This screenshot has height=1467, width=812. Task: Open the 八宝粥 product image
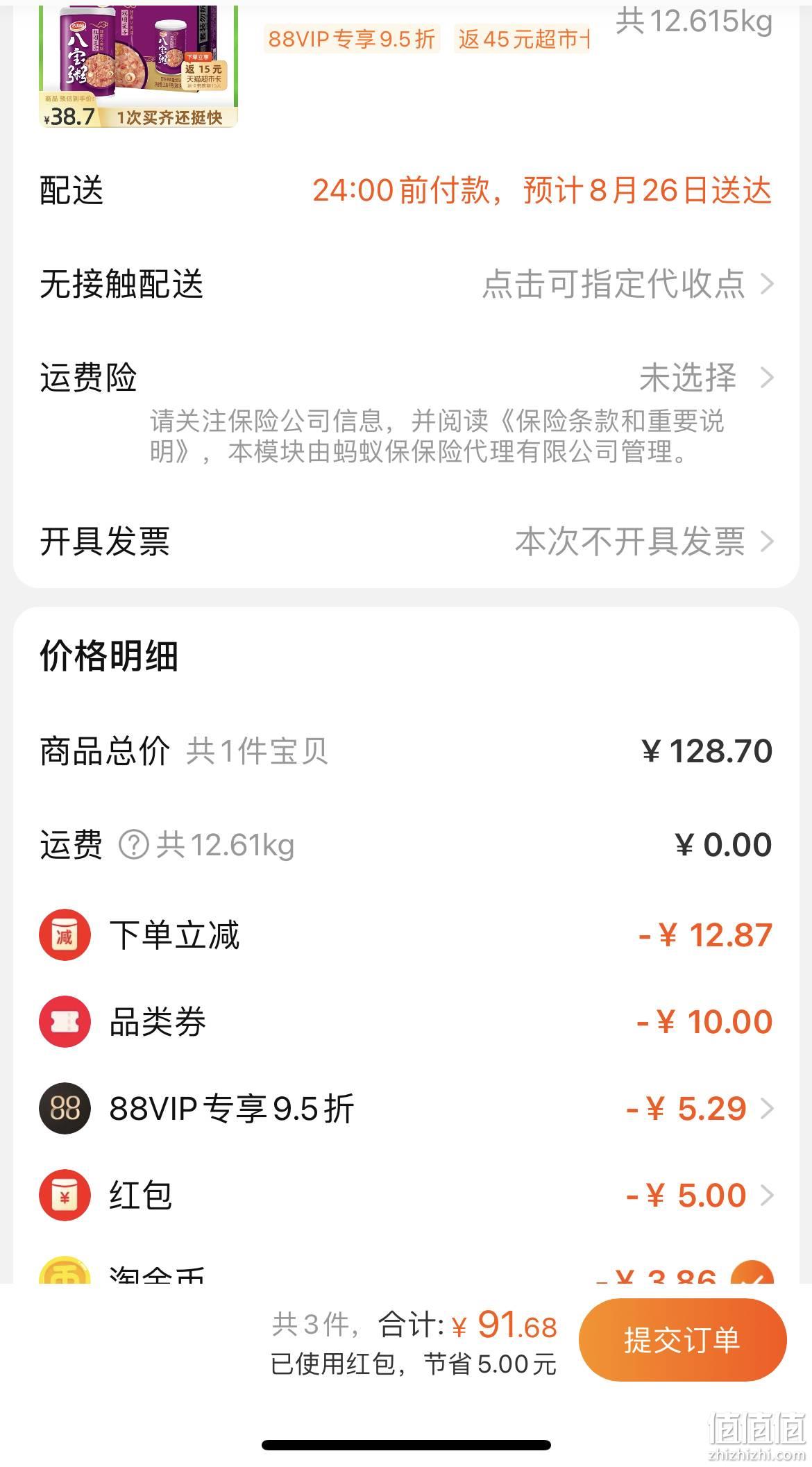[x=138, y=66]
